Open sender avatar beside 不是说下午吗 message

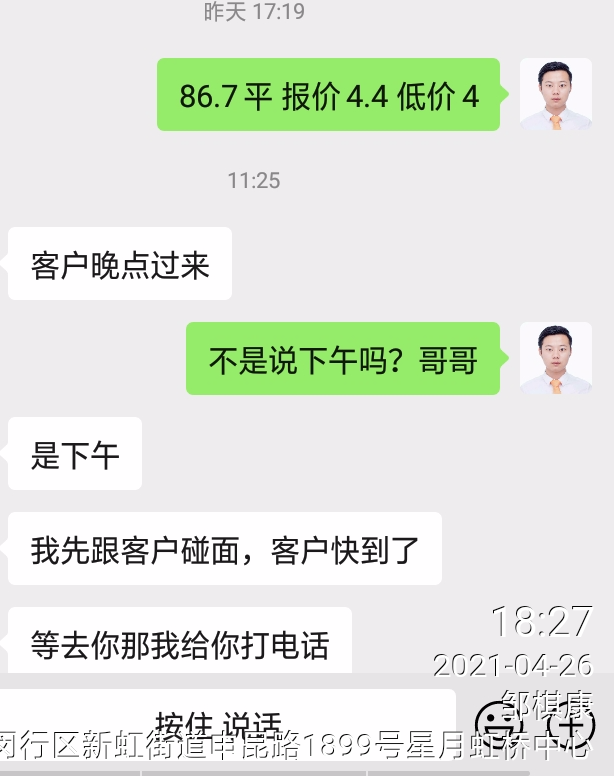(x=555, y=358)
